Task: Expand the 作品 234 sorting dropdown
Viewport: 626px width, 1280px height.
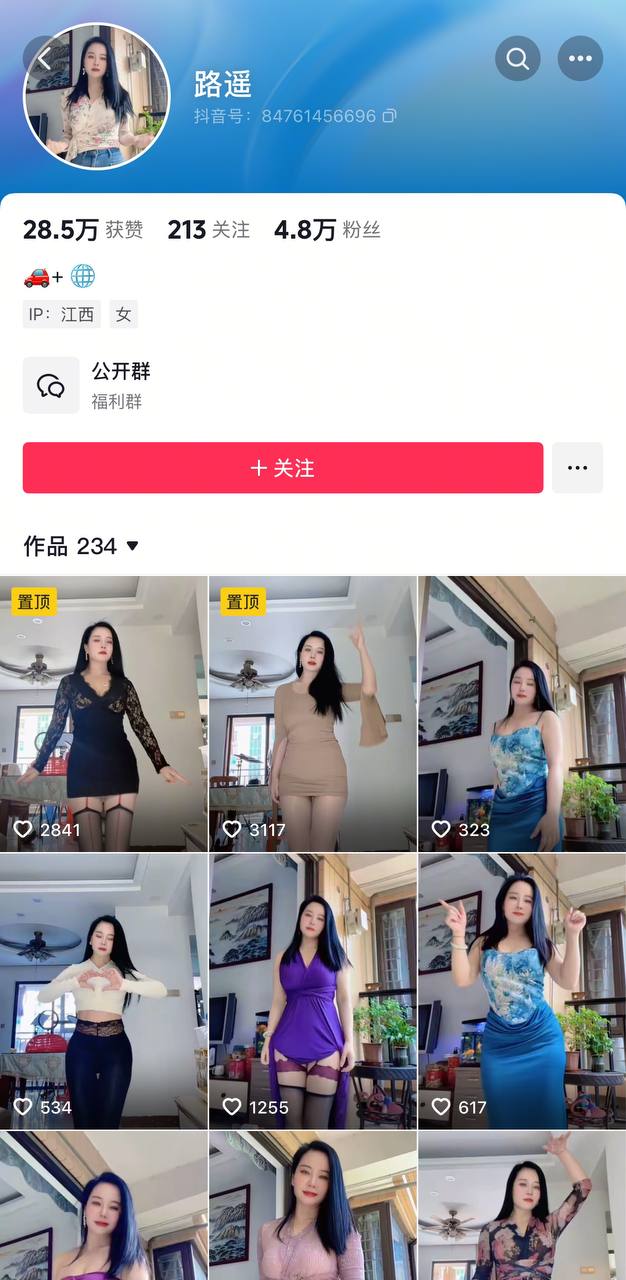Action: coord(132,546)
